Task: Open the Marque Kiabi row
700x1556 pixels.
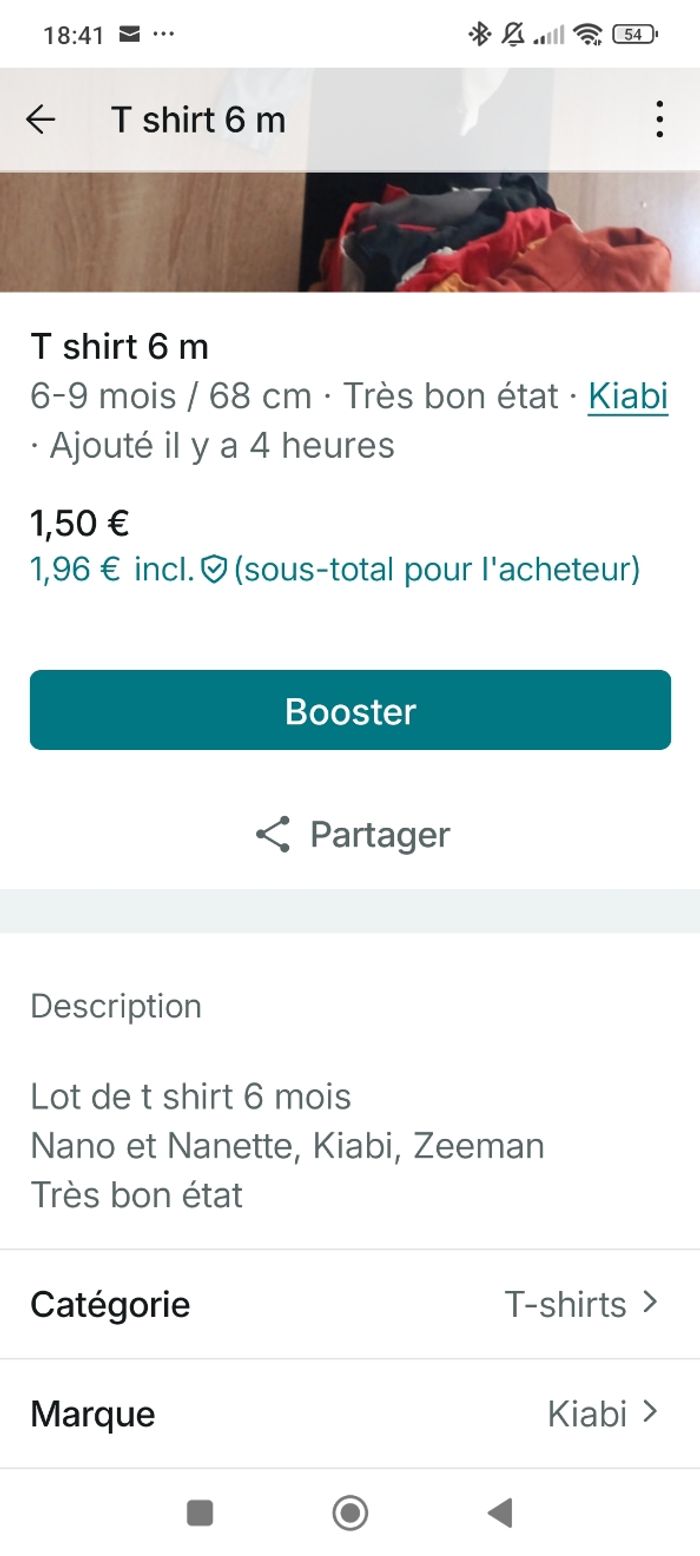Action: pyautogui.click(x=350, y=1414)
